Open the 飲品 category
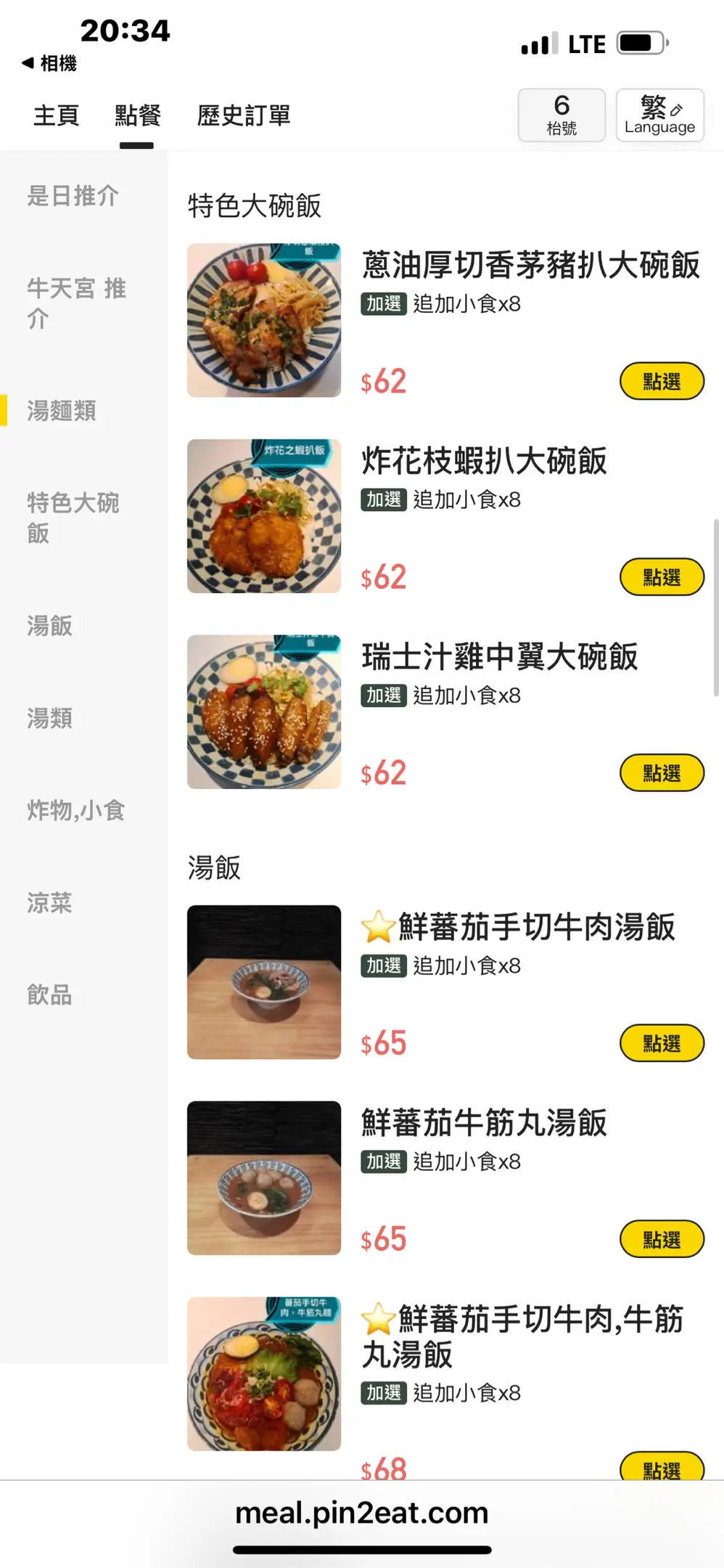Viewport: 724px width, 1568px height. (49, 995)
